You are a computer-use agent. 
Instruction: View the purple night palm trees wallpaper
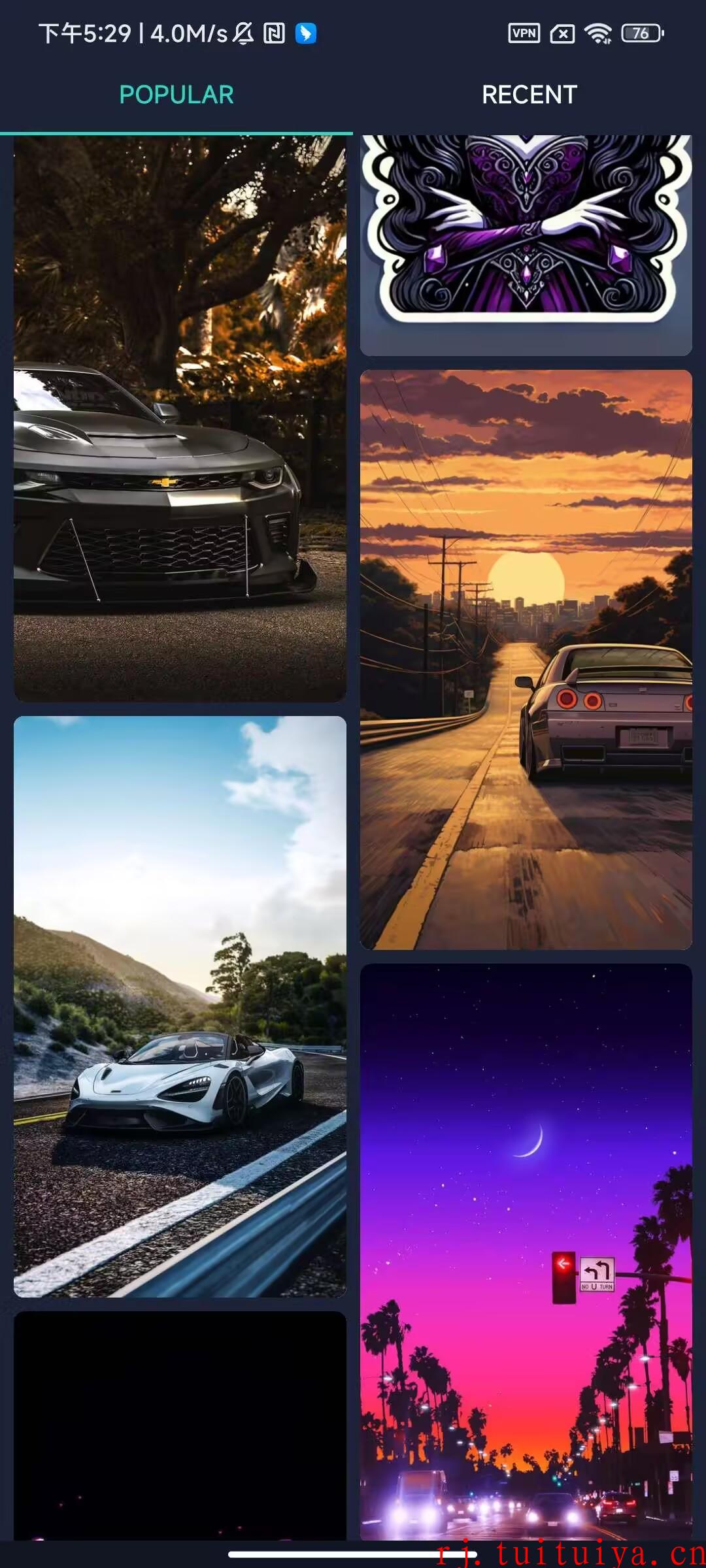point(526,1251)
